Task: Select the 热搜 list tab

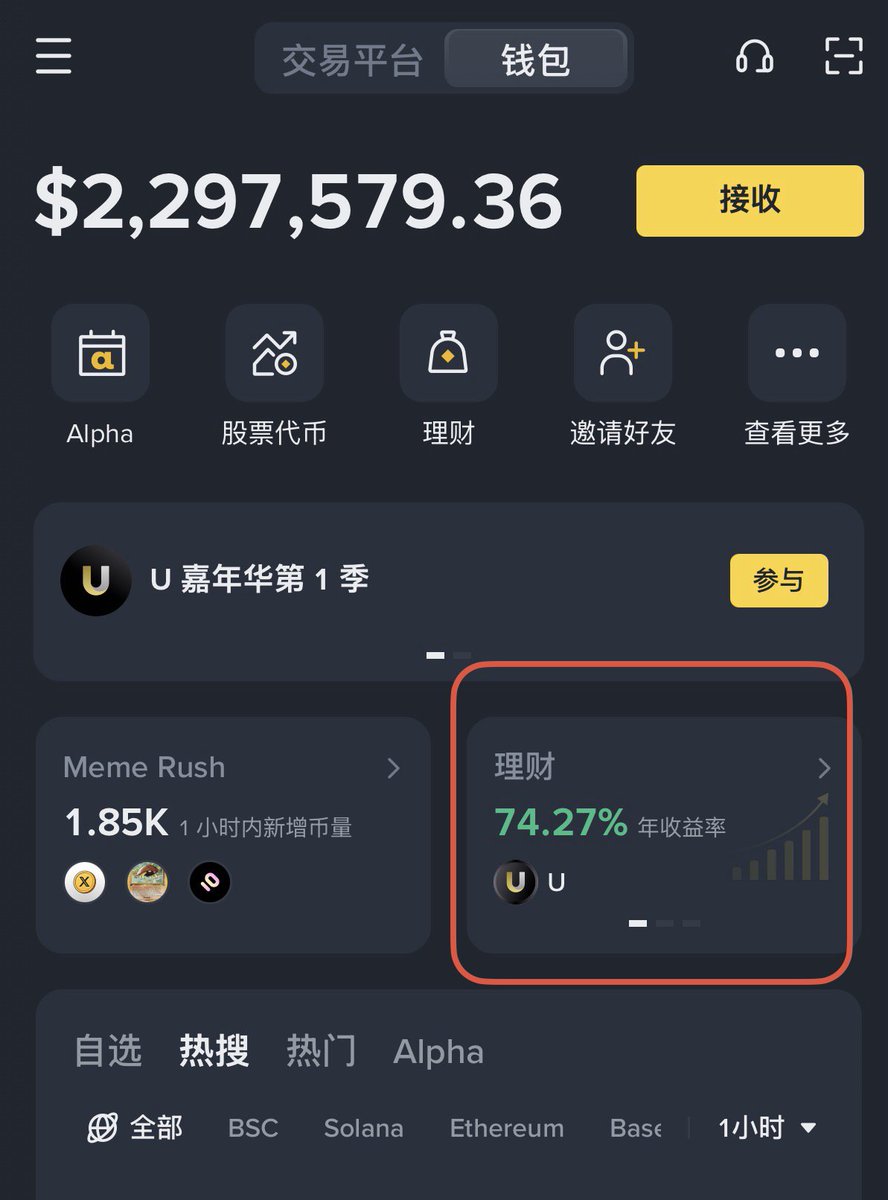Action: (214, 1051)
